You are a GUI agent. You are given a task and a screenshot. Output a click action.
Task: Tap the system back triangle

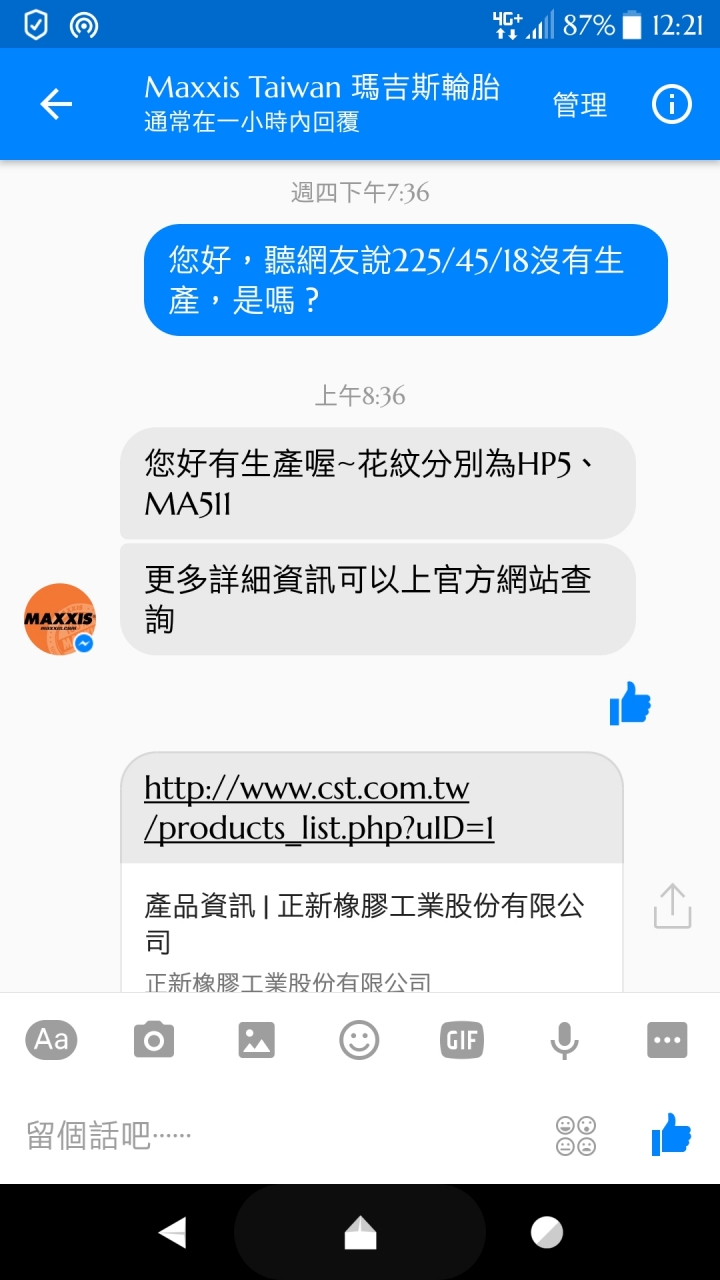point(172,1232)
